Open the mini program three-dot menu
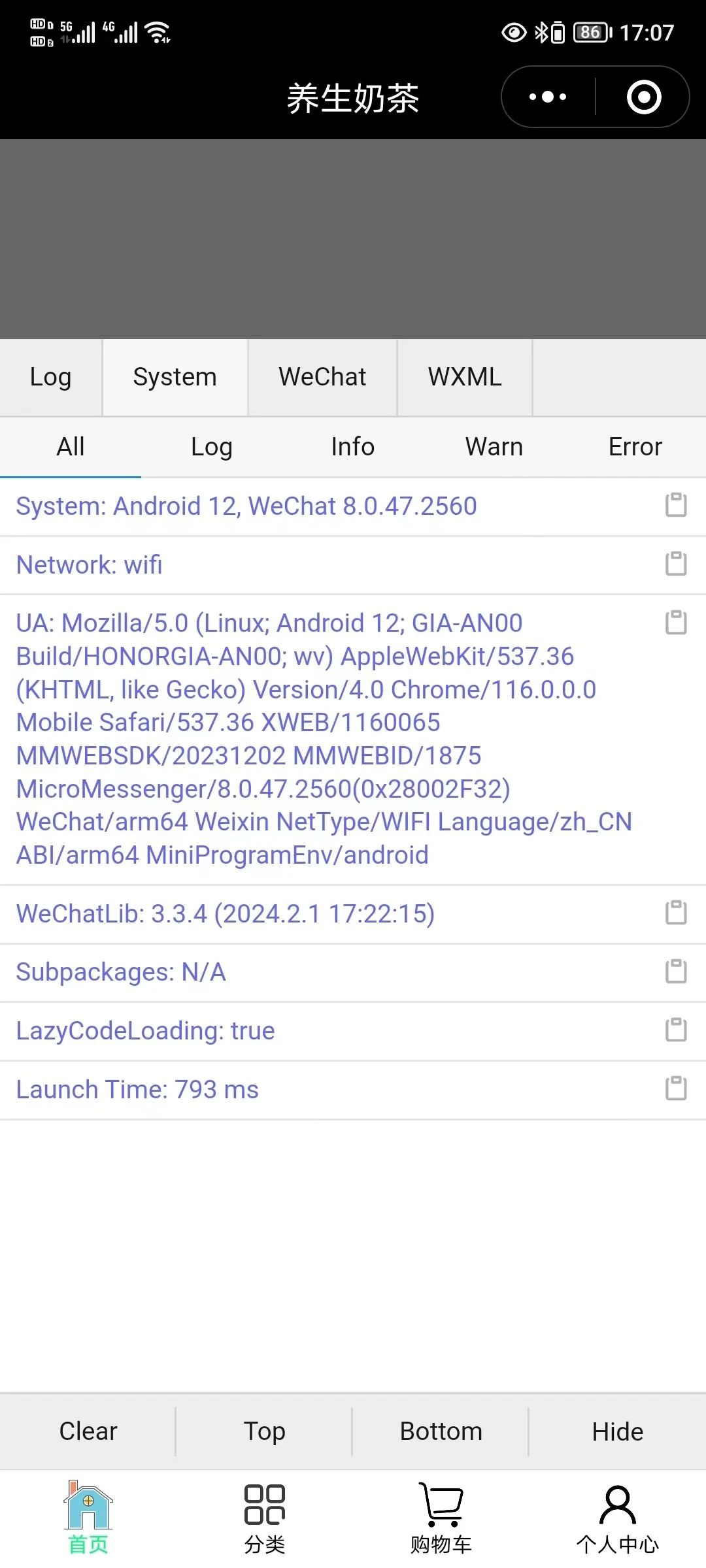Image resolution: width=706 pixels, height=1568 pixels. [548, 97]
